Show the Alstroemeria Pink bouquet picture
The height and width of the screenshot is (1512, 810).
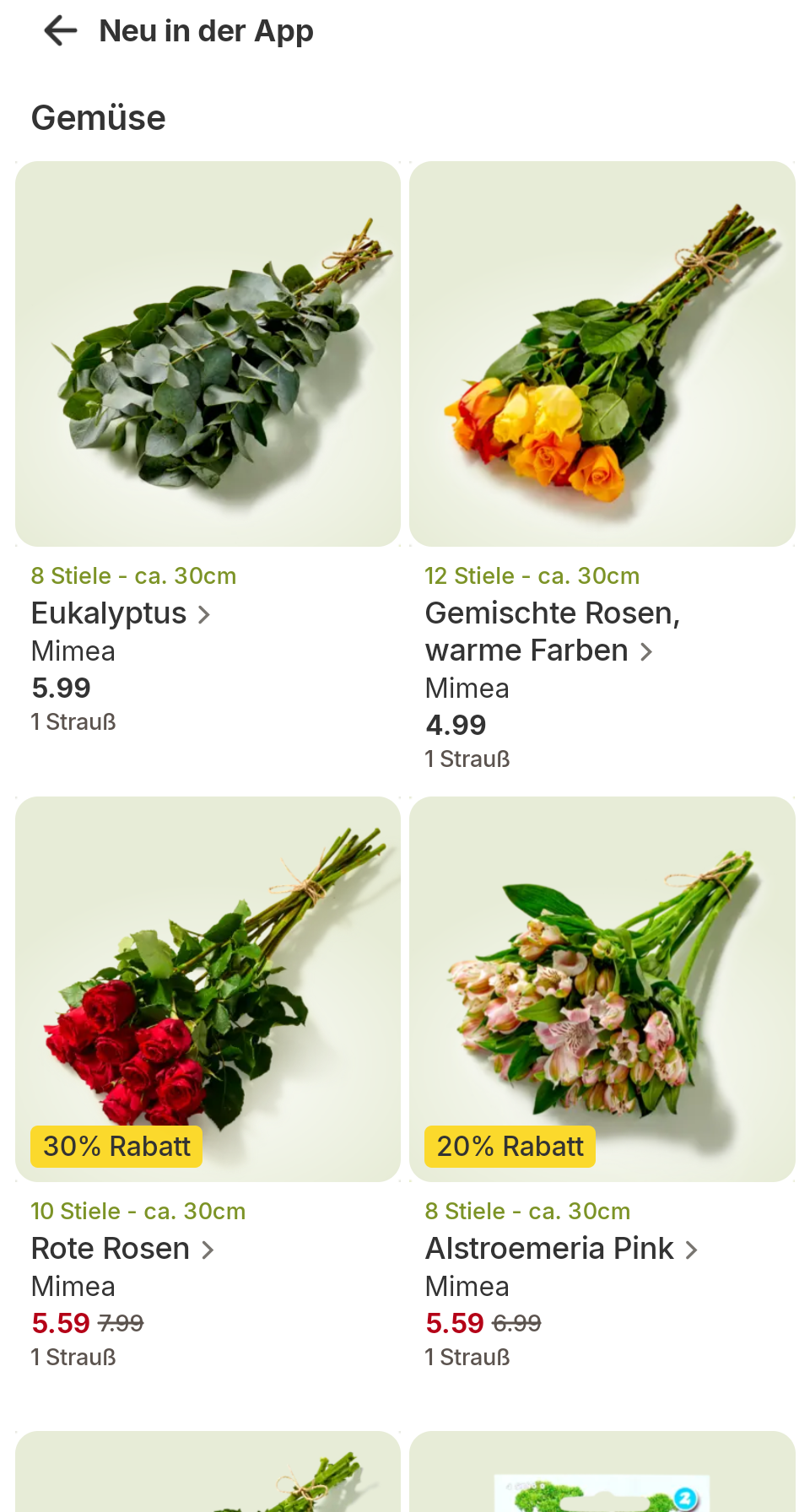pos(602,988)
